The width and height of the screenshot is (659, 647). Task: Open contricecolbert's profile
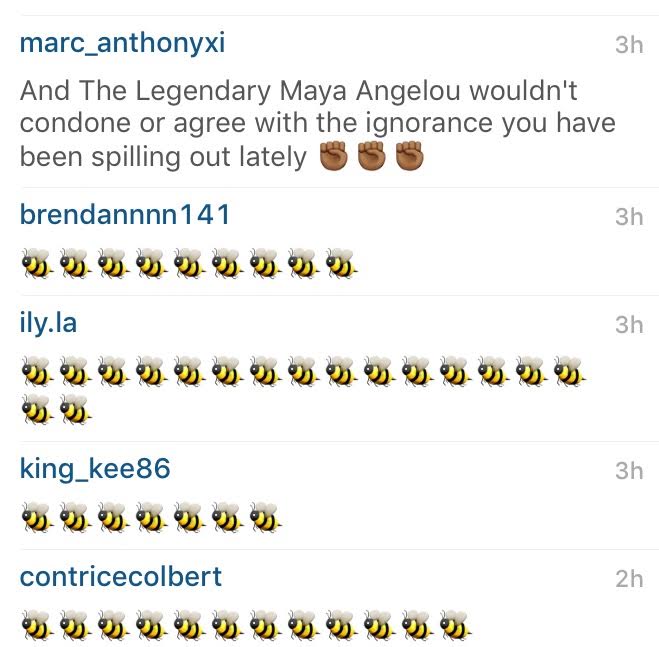(121, 577)
